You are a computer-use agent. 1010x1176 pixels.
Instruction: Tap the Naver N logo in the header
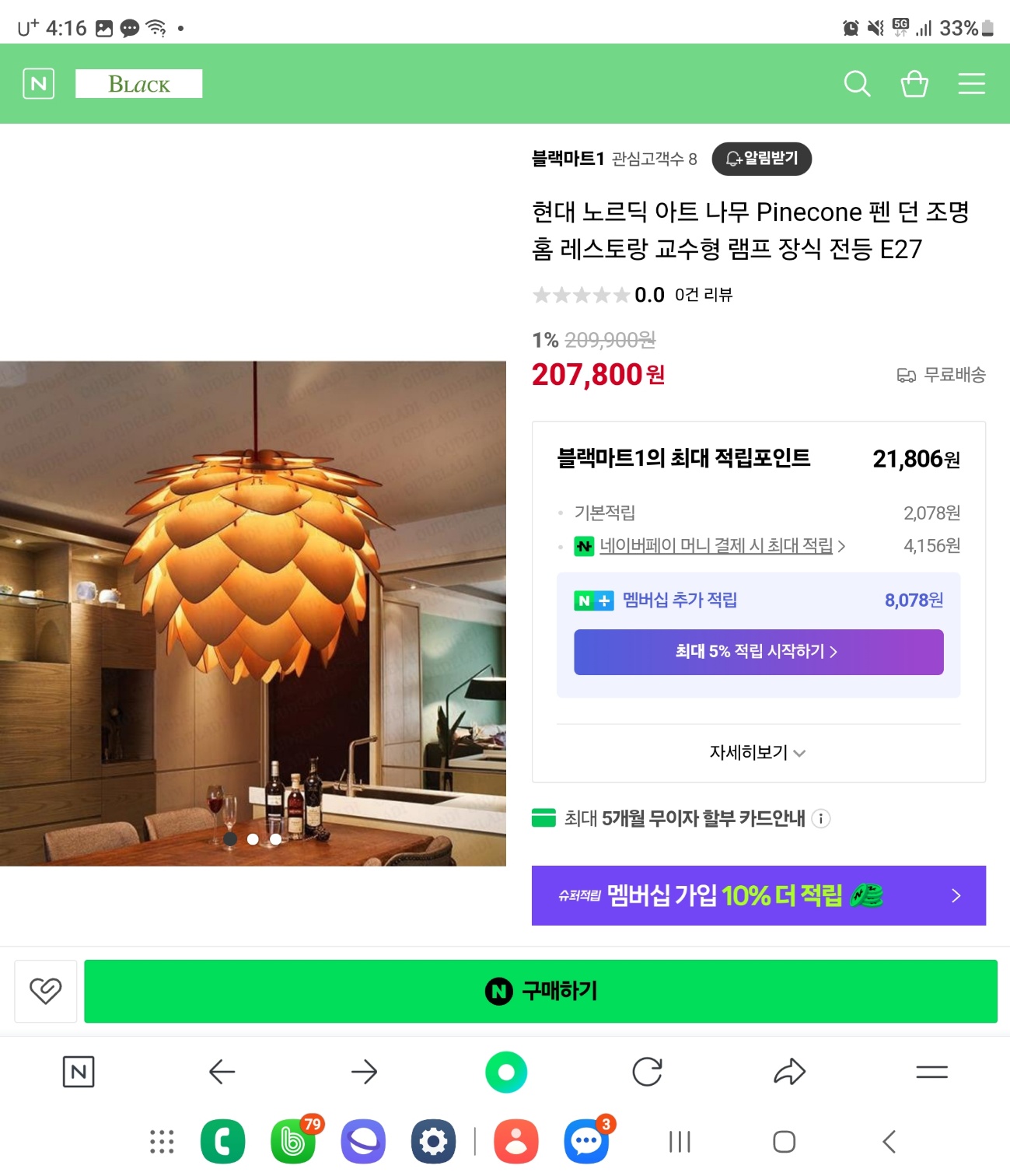coord(39,83)
